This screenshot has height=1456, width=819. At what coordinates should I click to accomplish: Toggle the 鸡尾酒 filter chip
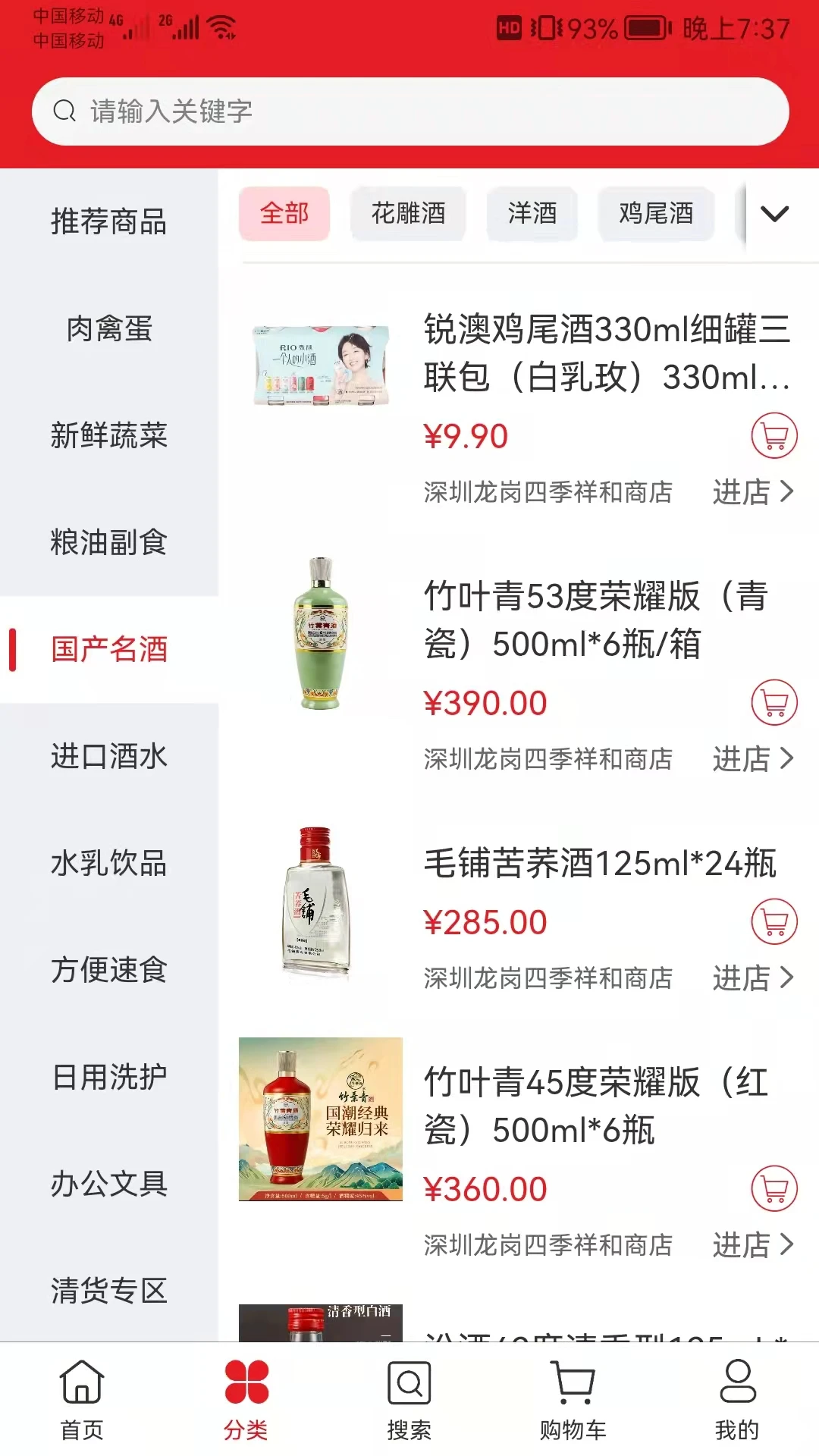point(655,214)
